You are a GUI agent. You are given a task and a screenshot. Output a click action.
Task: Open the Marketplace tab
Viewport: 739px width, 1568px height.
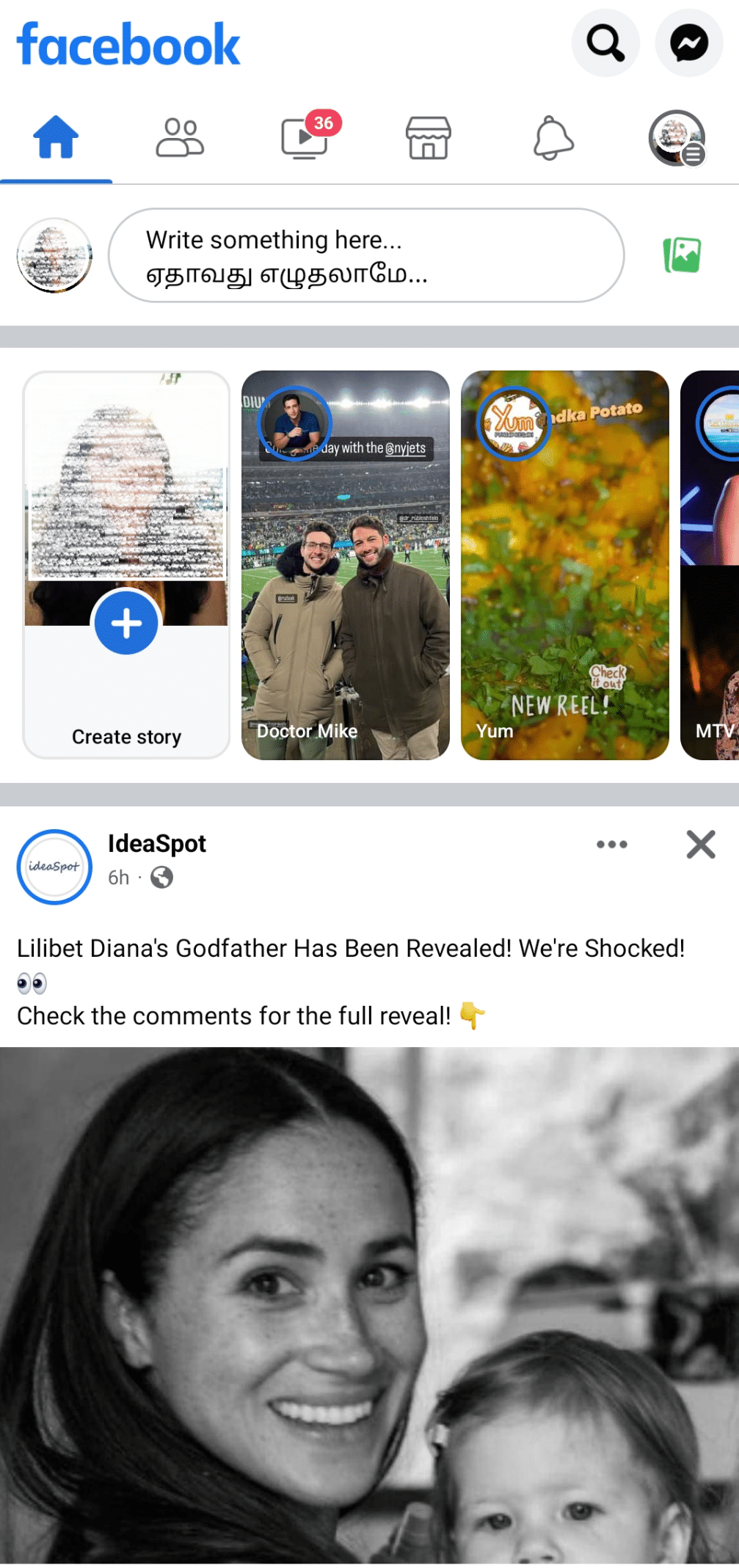[429, 138]
